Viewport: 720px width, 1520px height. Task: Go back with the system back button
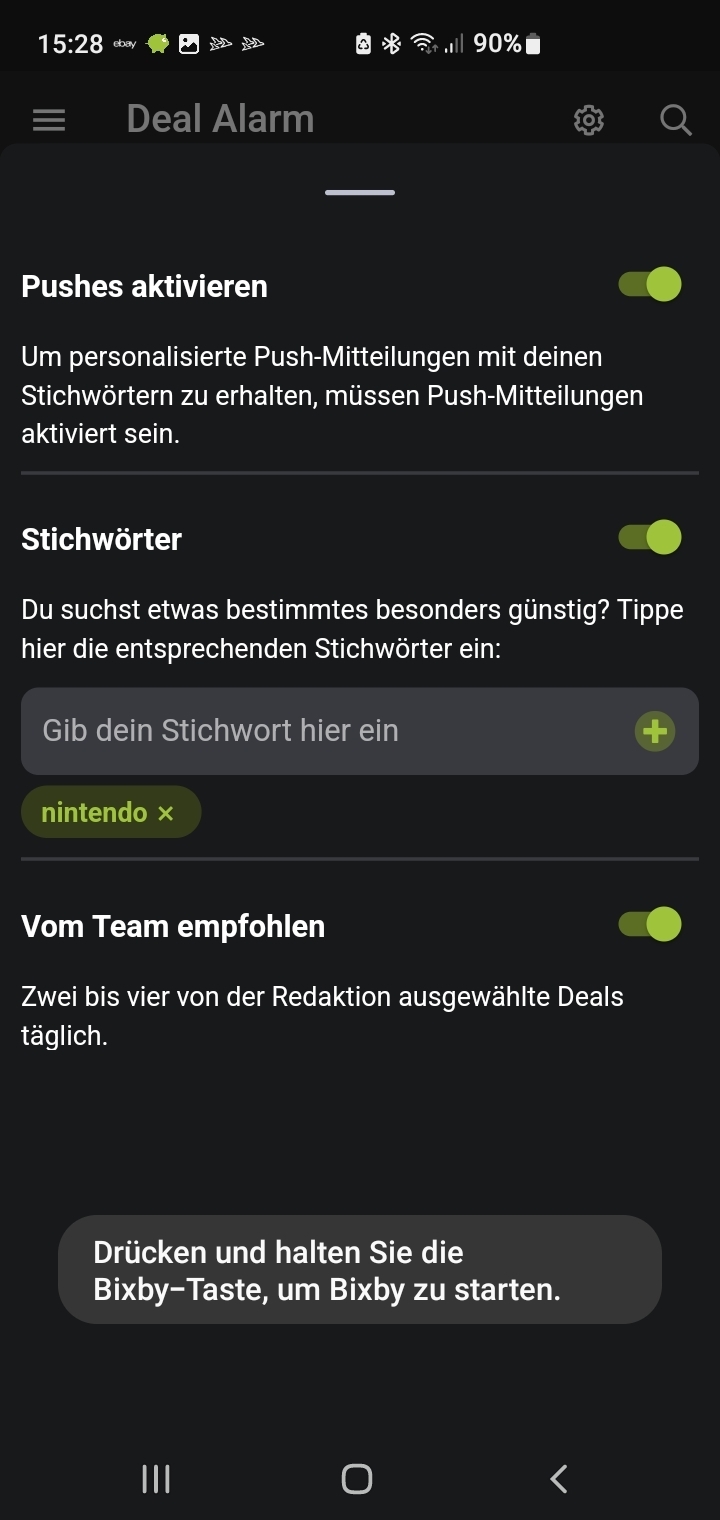click(559, 1479)
